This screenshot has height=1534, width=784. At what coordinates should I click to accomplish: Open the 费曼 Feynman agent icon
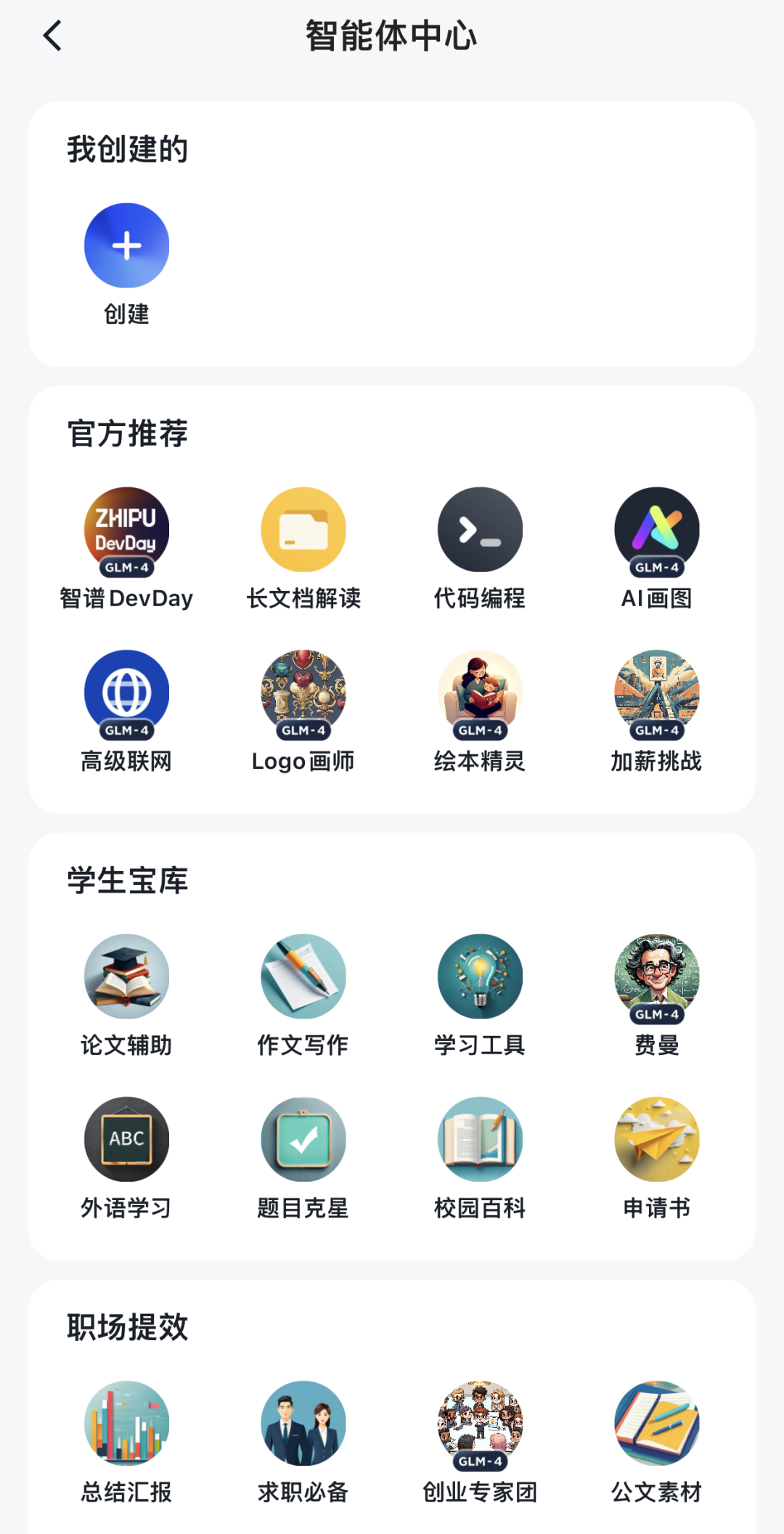(656, 976)
